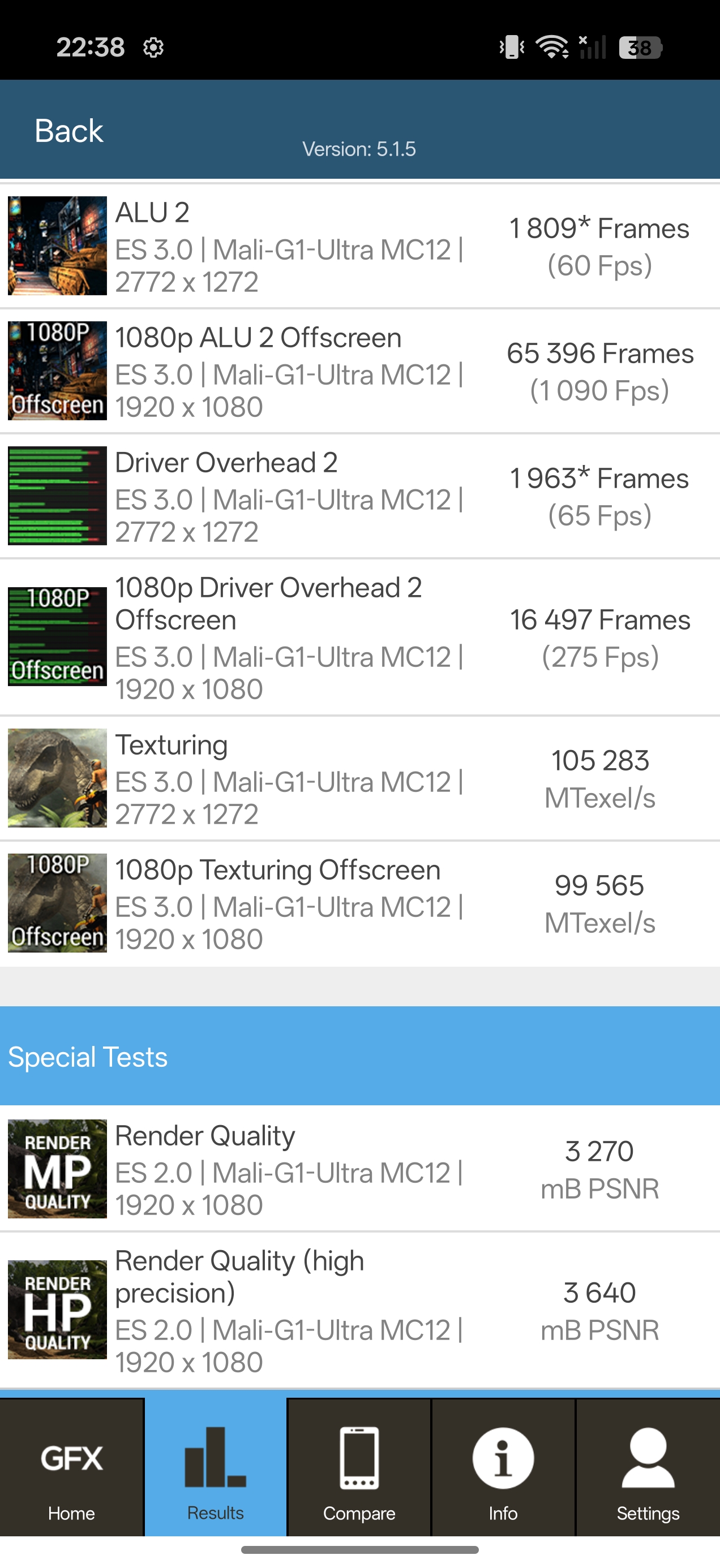This screenshot has width=720, height=1568.
Task: Select the Texturing result row
Action: 359,778
